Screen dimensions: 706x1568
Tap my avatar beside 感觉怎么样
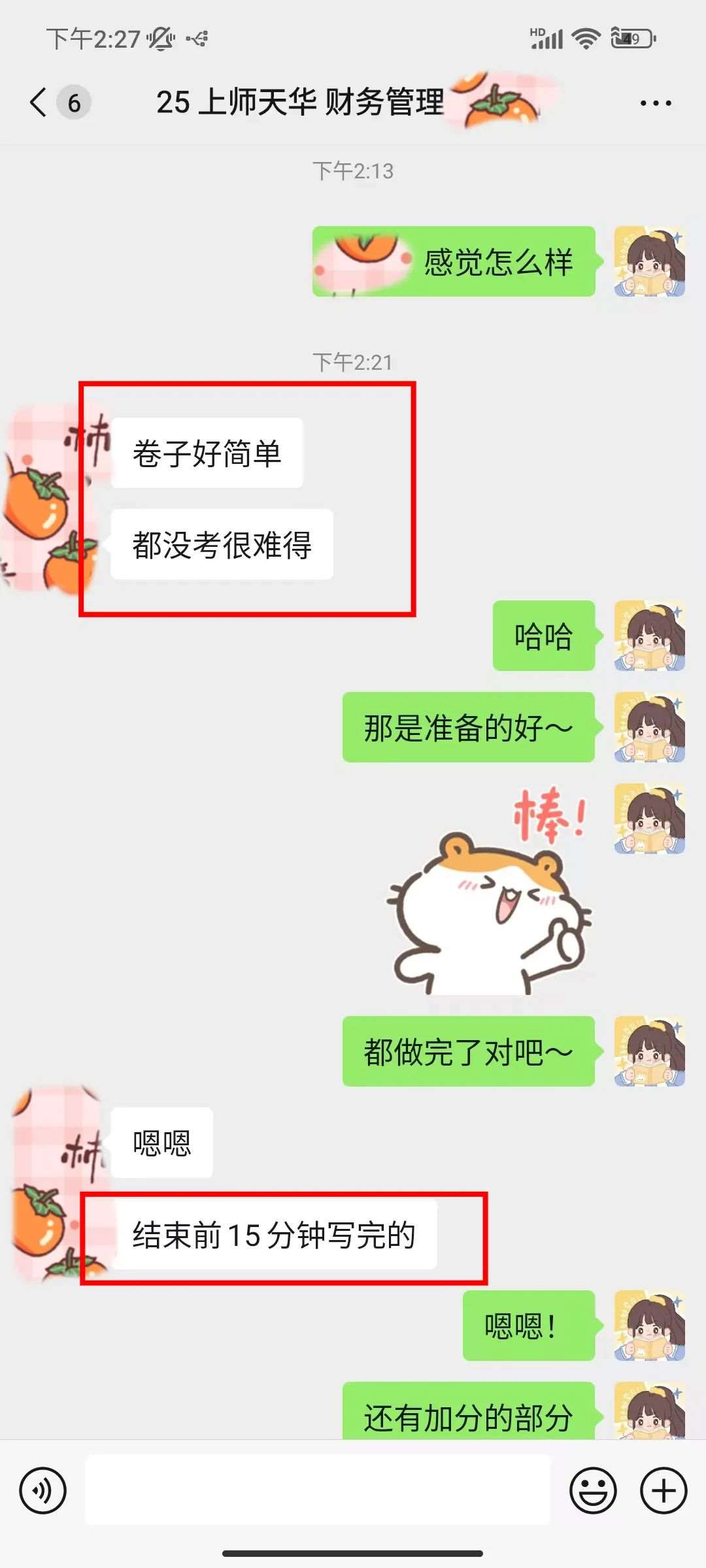point(649,261)
